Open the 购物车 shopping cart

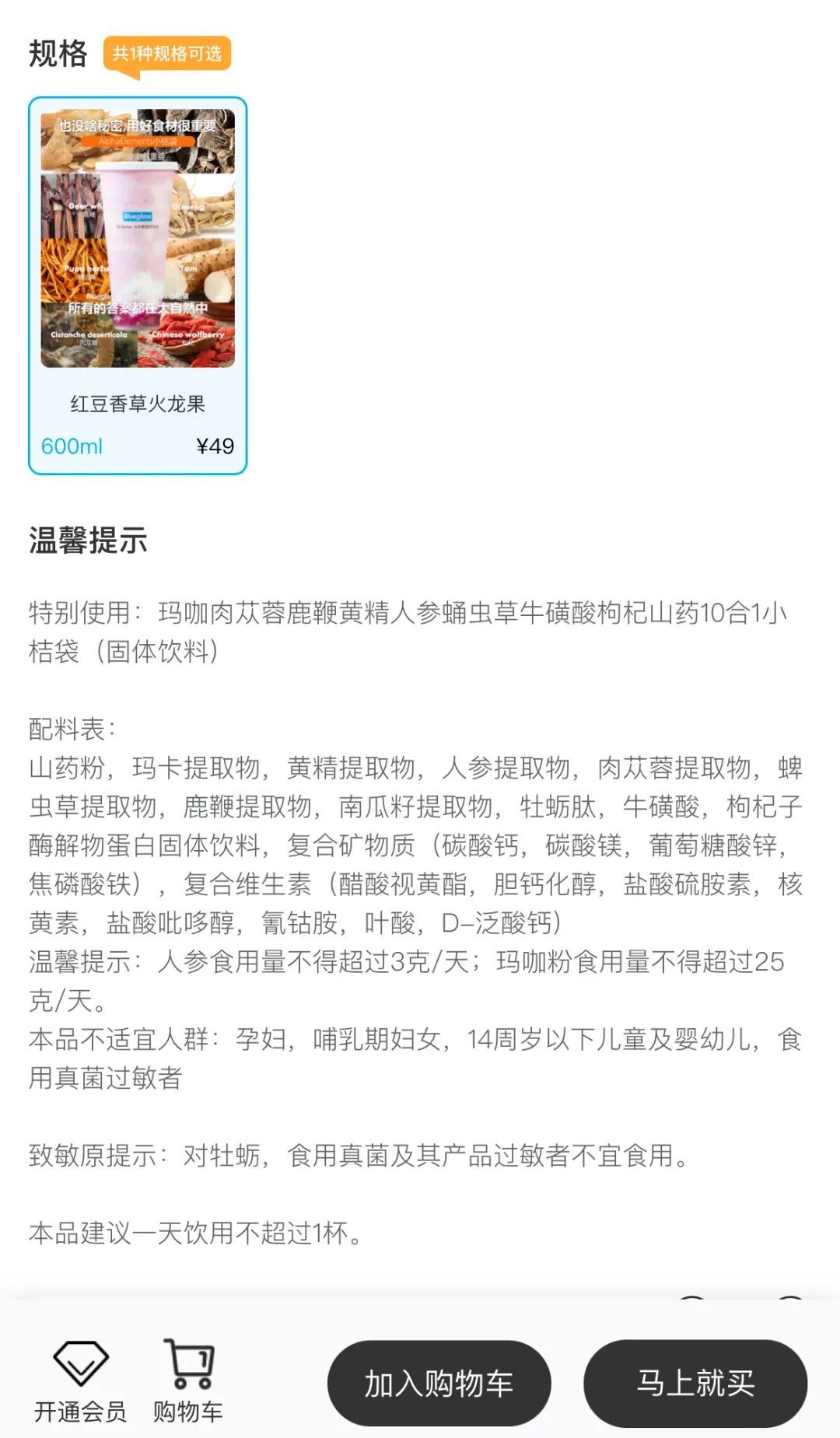(188, 1382)
